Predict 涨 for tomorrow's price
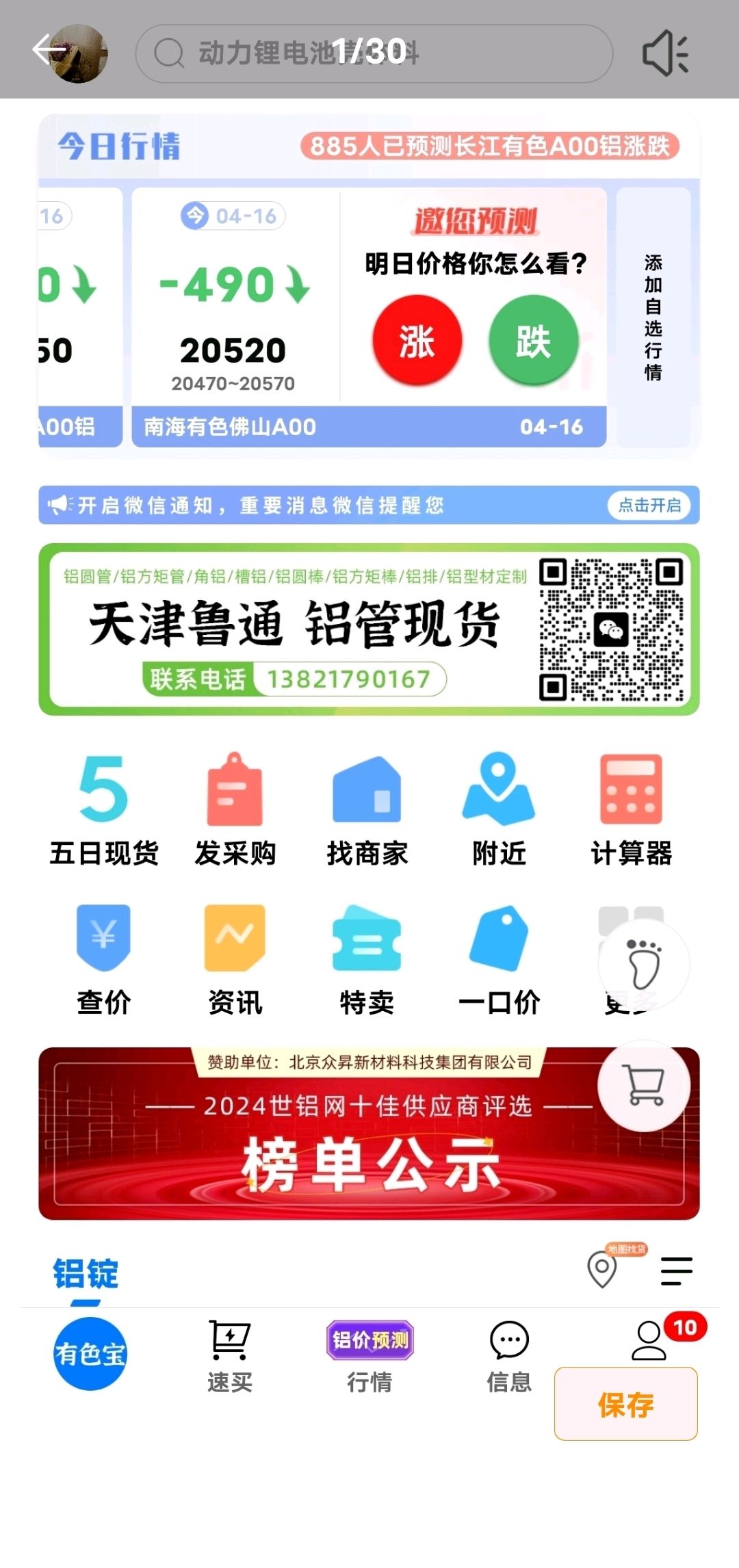 [417, 339]
